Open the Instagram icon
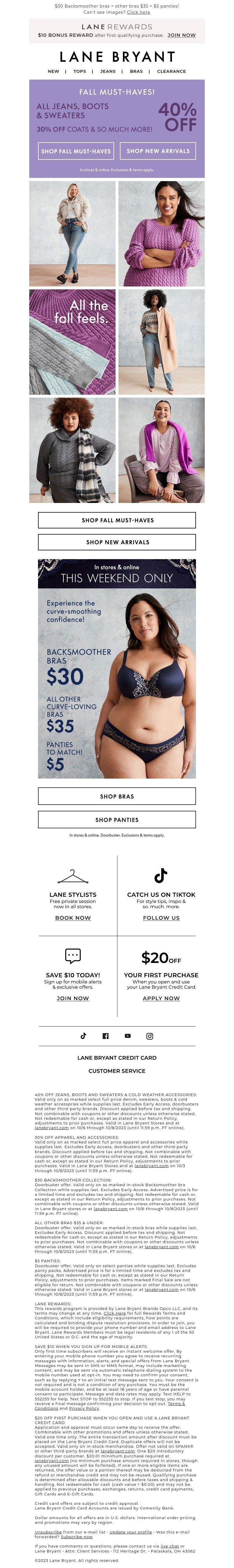 tap(149, 1035)
